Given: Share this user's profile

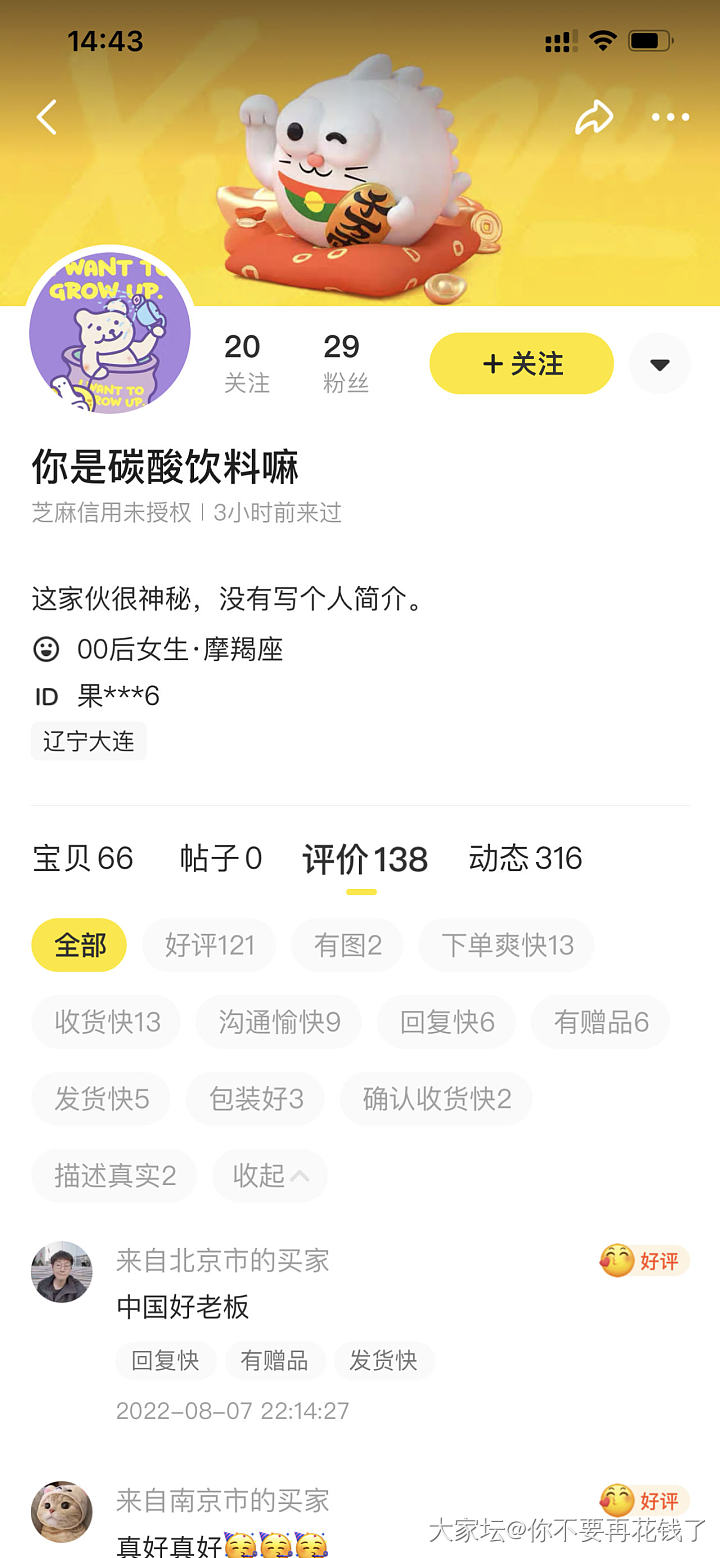Looking at the screenshot, I should (593, 118).
